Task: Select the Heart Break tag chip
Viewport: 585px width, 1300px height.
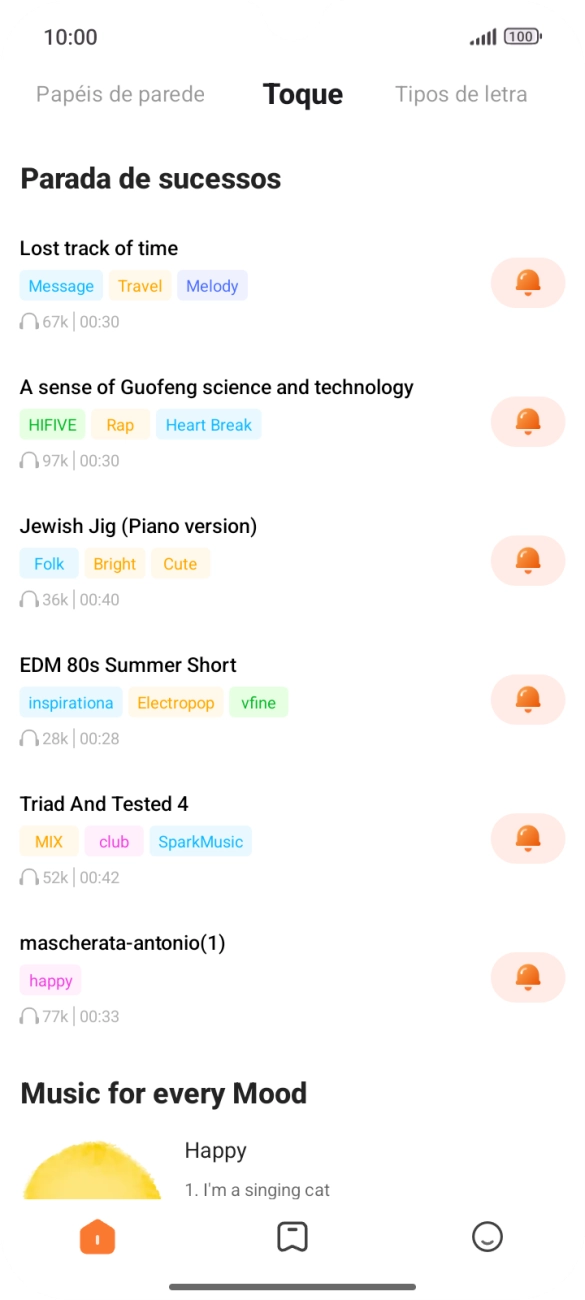Action: coord(209,425)
